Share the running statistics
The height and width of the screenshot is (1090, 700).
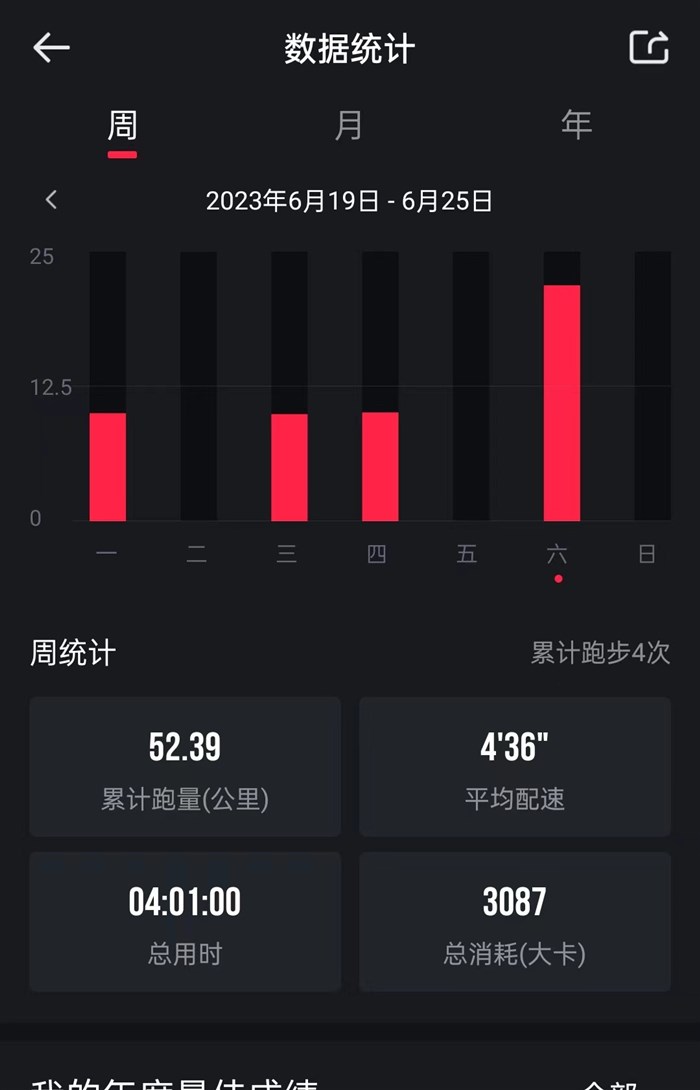tap(648, 47)
